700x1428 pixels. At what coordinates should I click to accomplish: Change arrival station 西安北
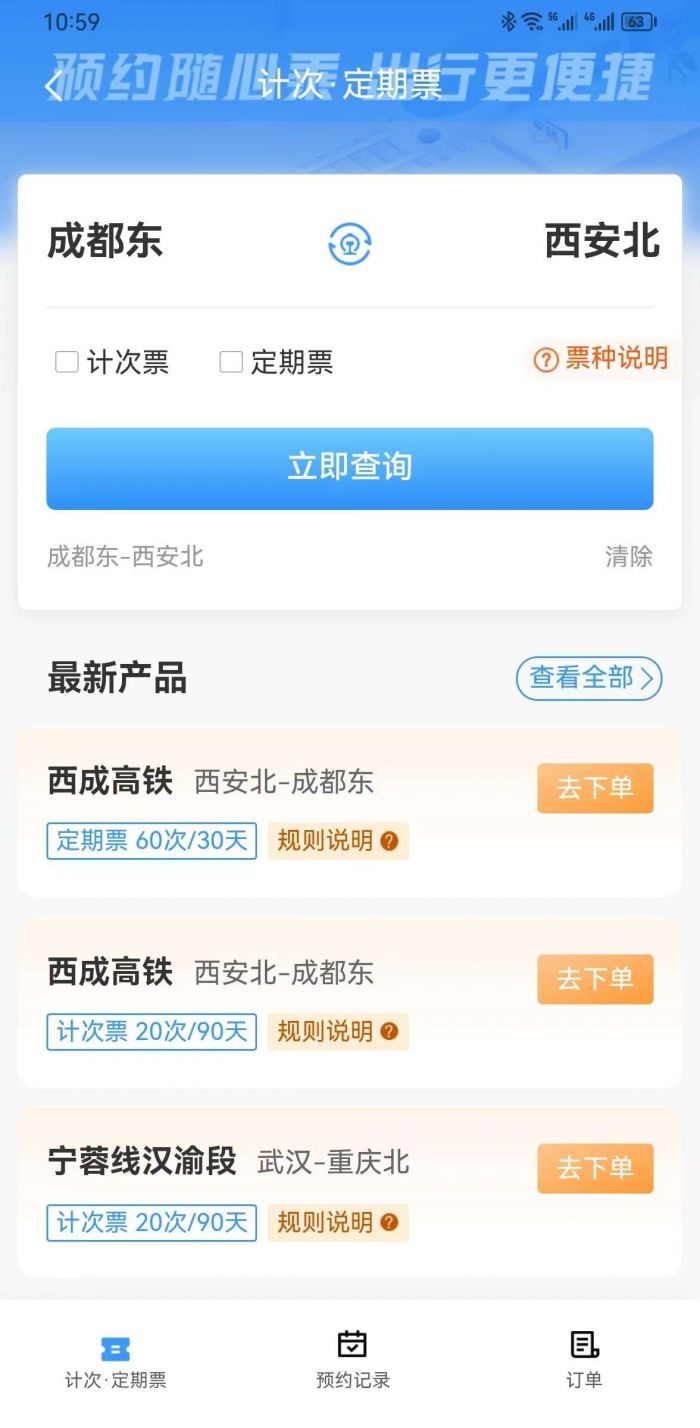pos(602,241)
